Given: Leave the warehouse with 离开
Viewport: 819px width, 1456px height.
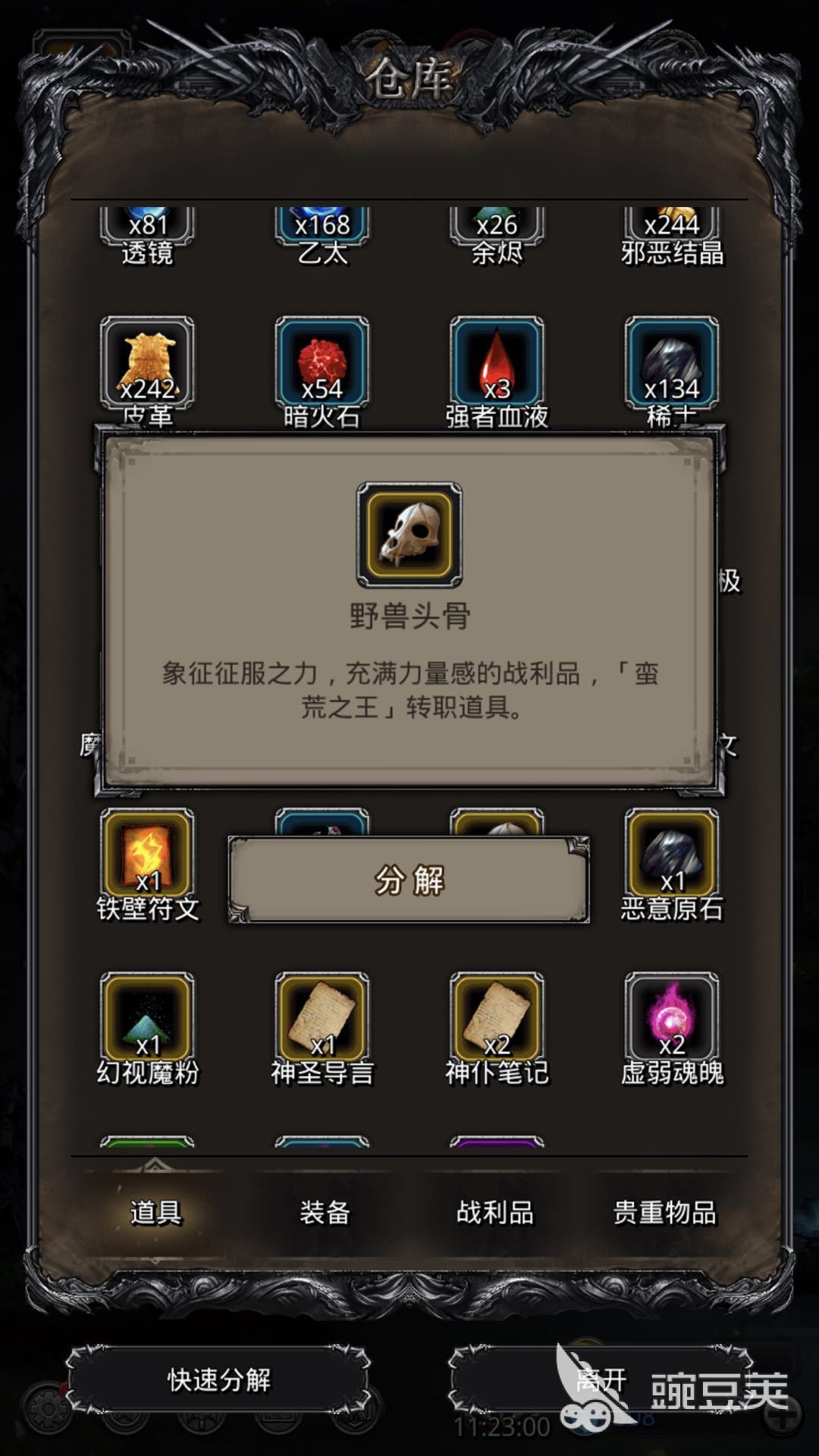Looking at the screenshot, I should (601, 1379).
